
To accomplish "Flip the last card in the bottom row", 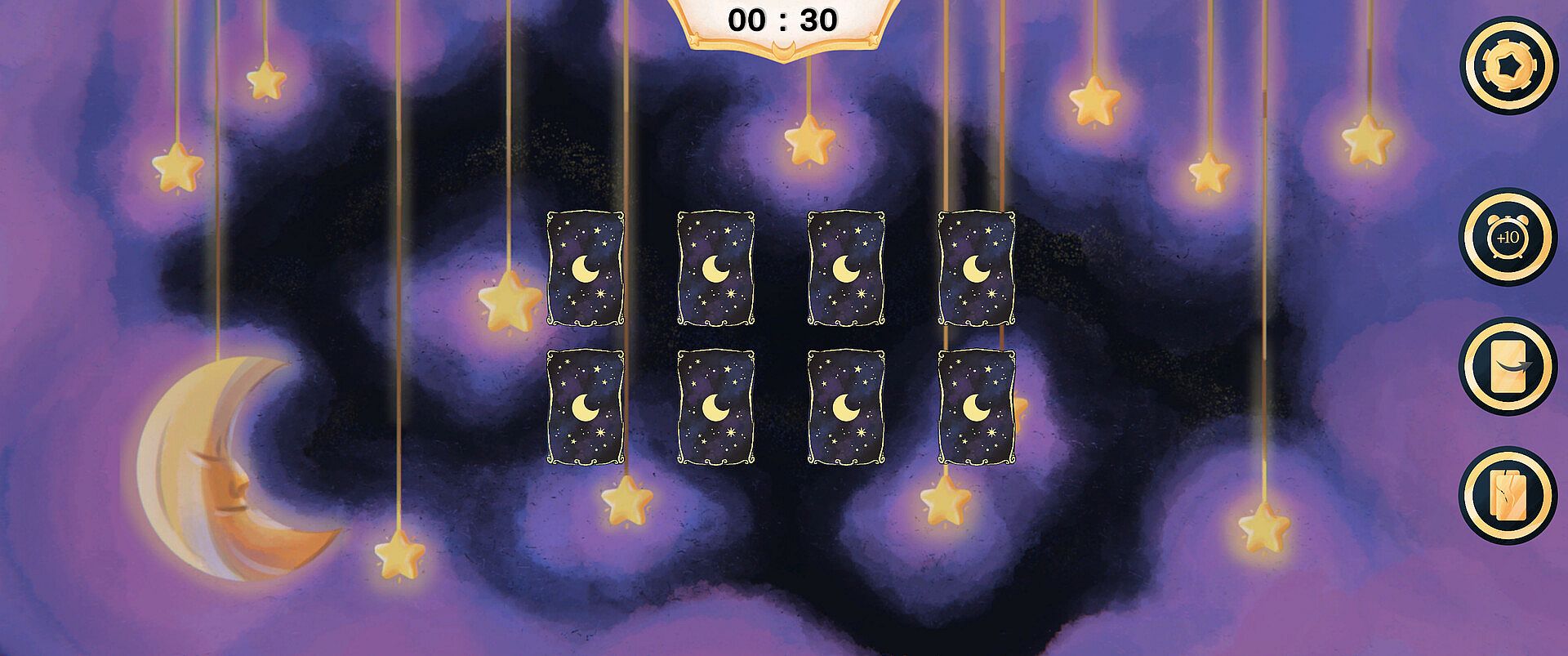I will coord(977,407).
